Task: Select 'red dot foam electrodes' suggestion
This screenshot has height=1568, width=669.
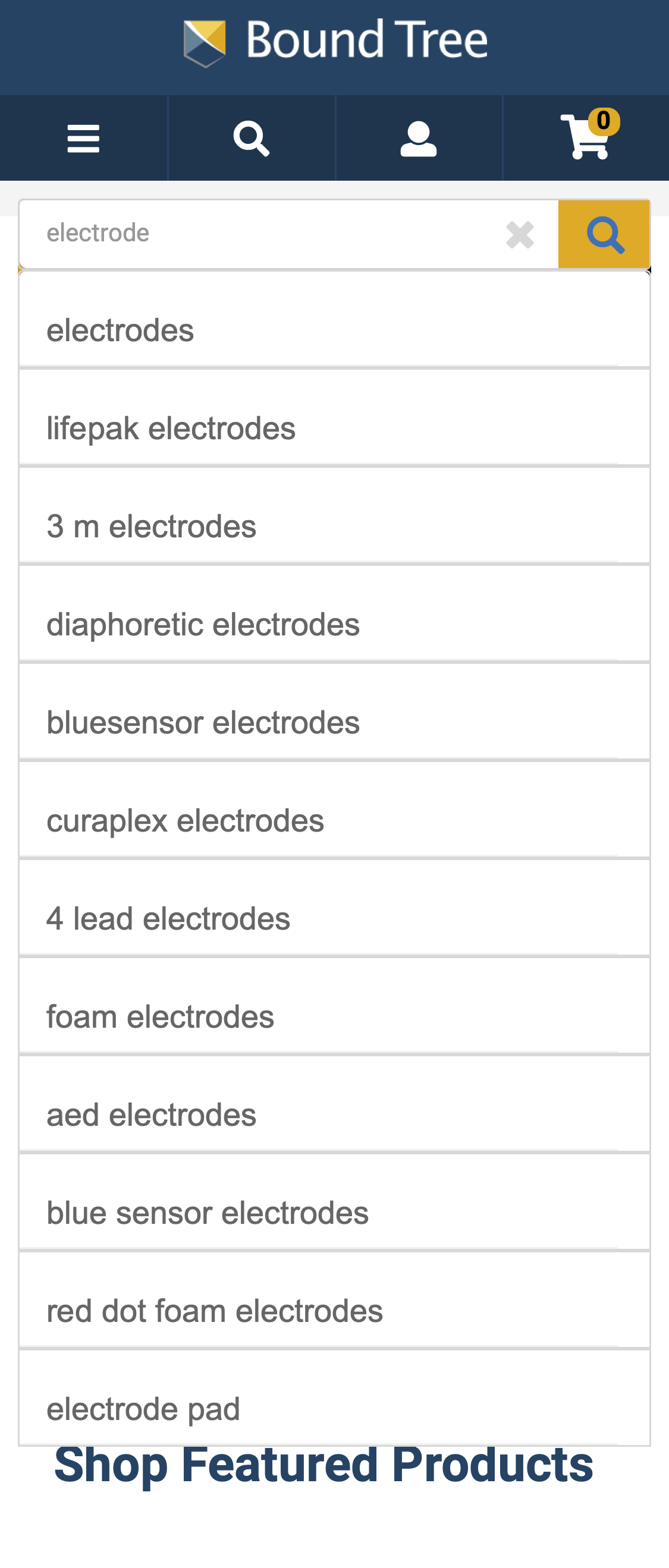Action: tap(335, 1311)
